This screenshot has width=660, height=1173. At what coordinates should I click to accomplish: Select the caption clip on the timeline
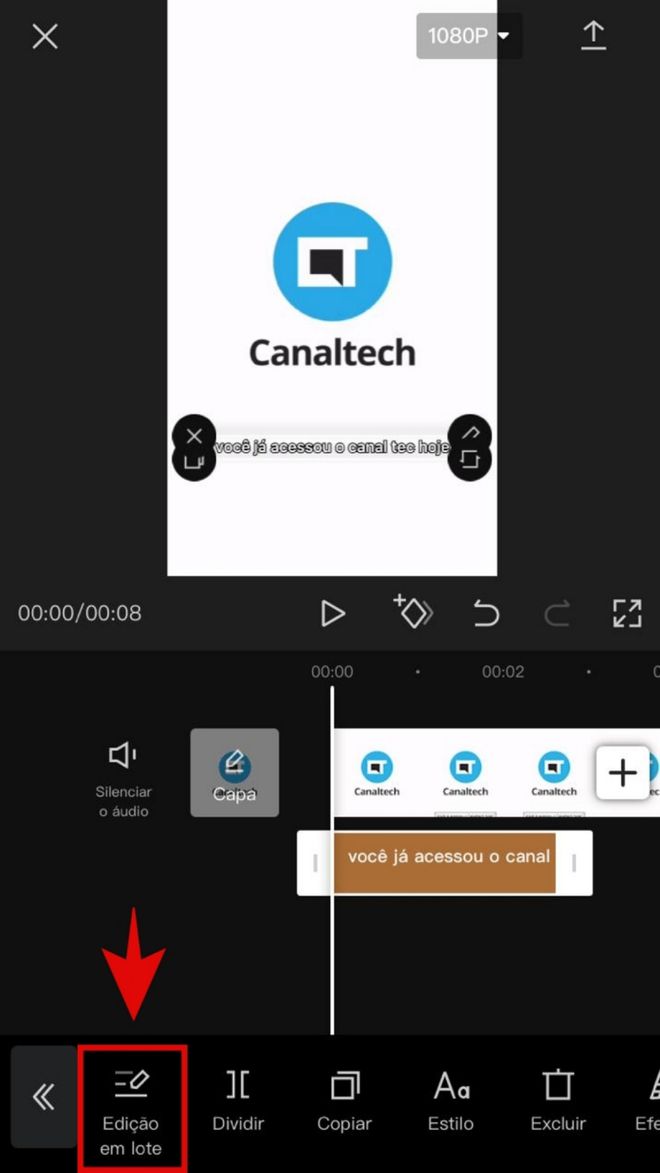click(445, 862)
